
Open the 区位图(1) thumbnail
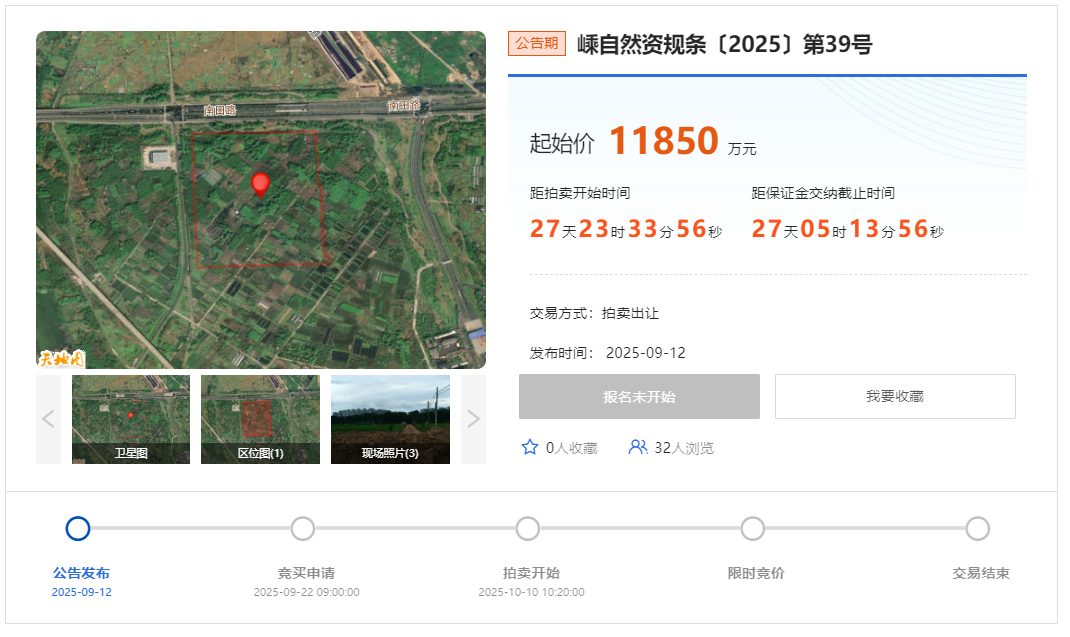coord(260,419)
